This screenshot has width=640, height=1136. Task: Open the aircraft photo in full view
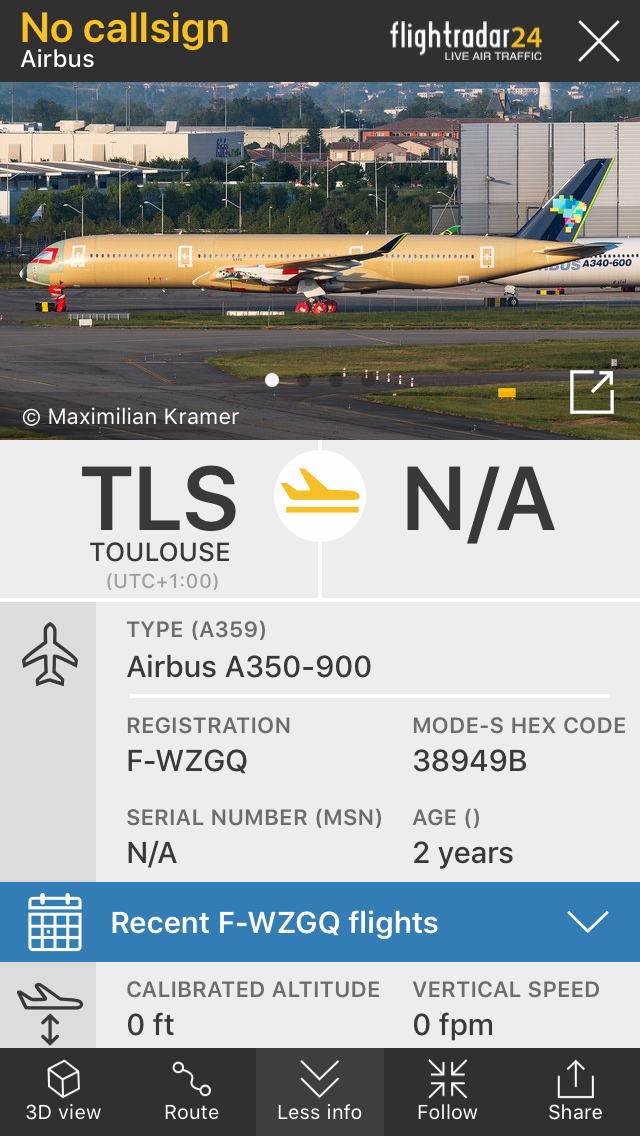[x=591, y=391]
